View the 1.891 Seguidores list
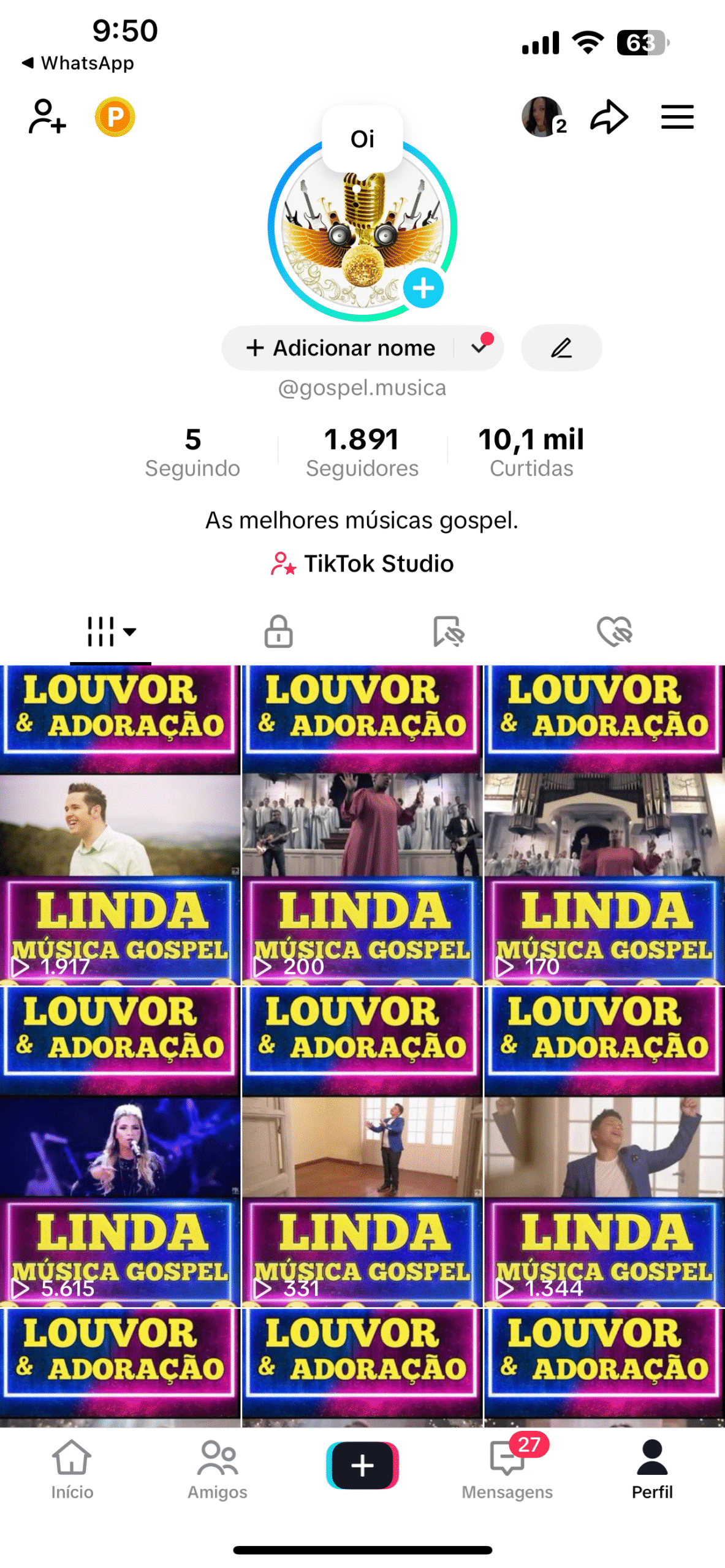 (362, 452)
